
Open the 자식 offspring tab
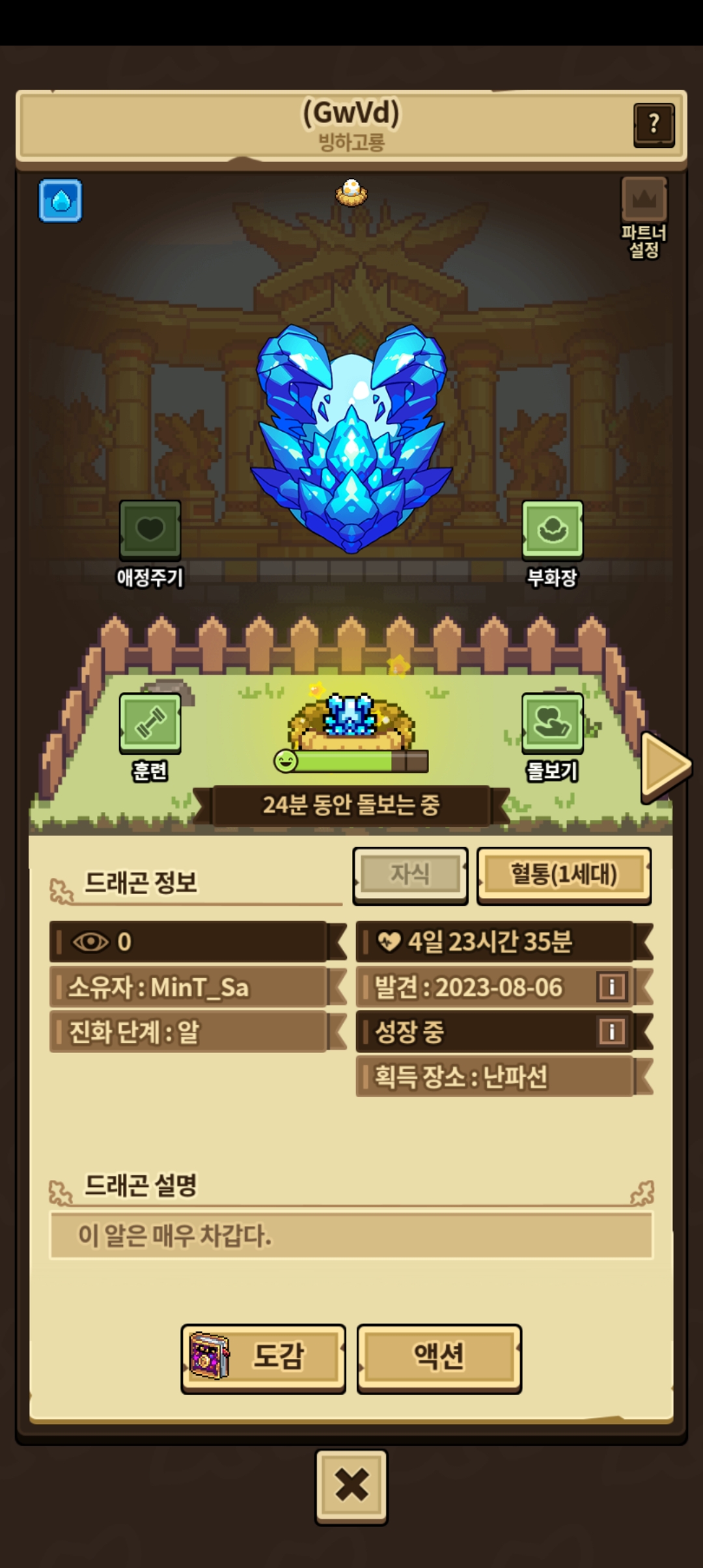tap(410, 874)
